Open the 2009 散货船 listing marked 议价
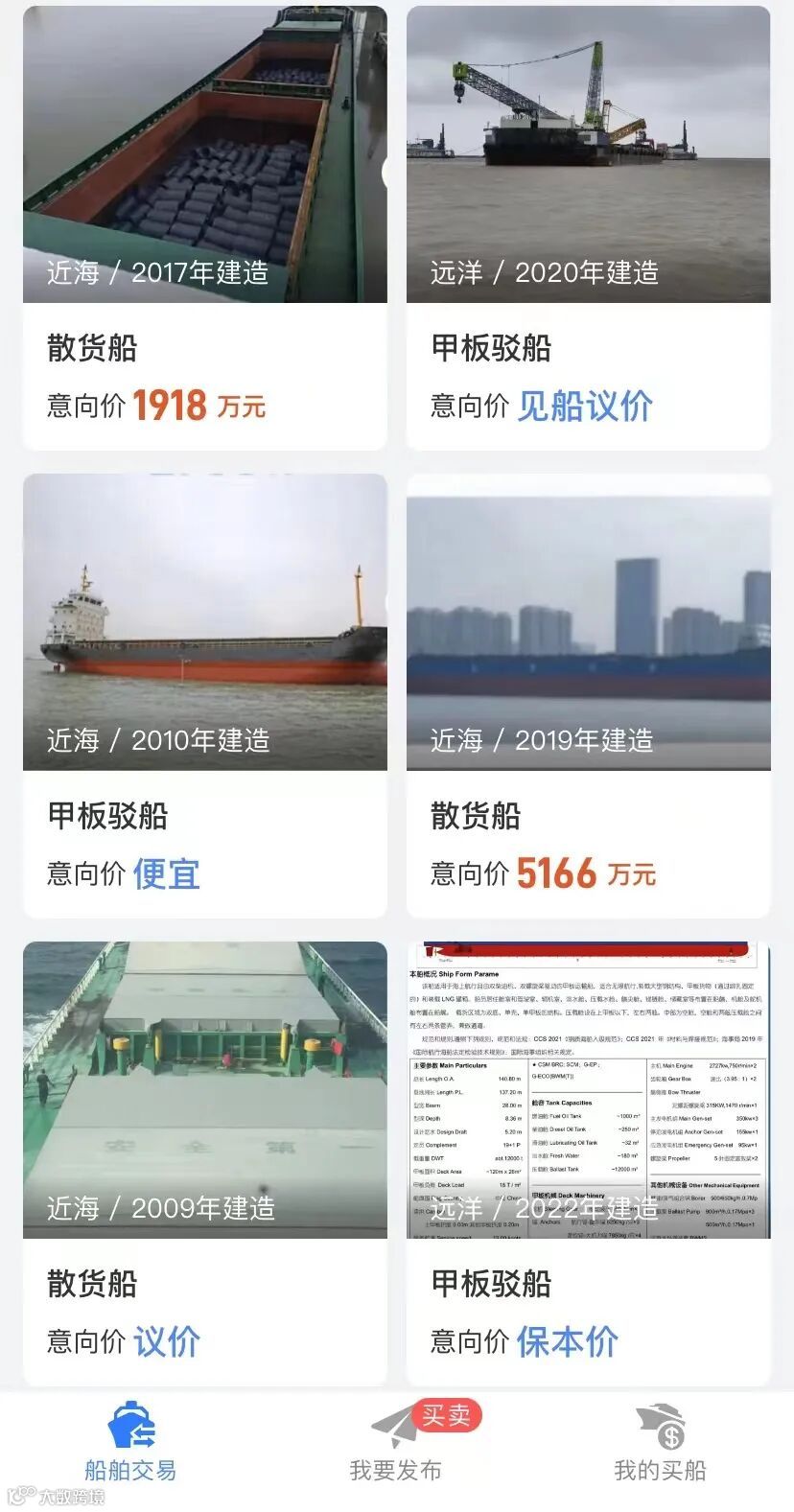This screenshot has width=794, height=1512. (x=204, y=1163)
